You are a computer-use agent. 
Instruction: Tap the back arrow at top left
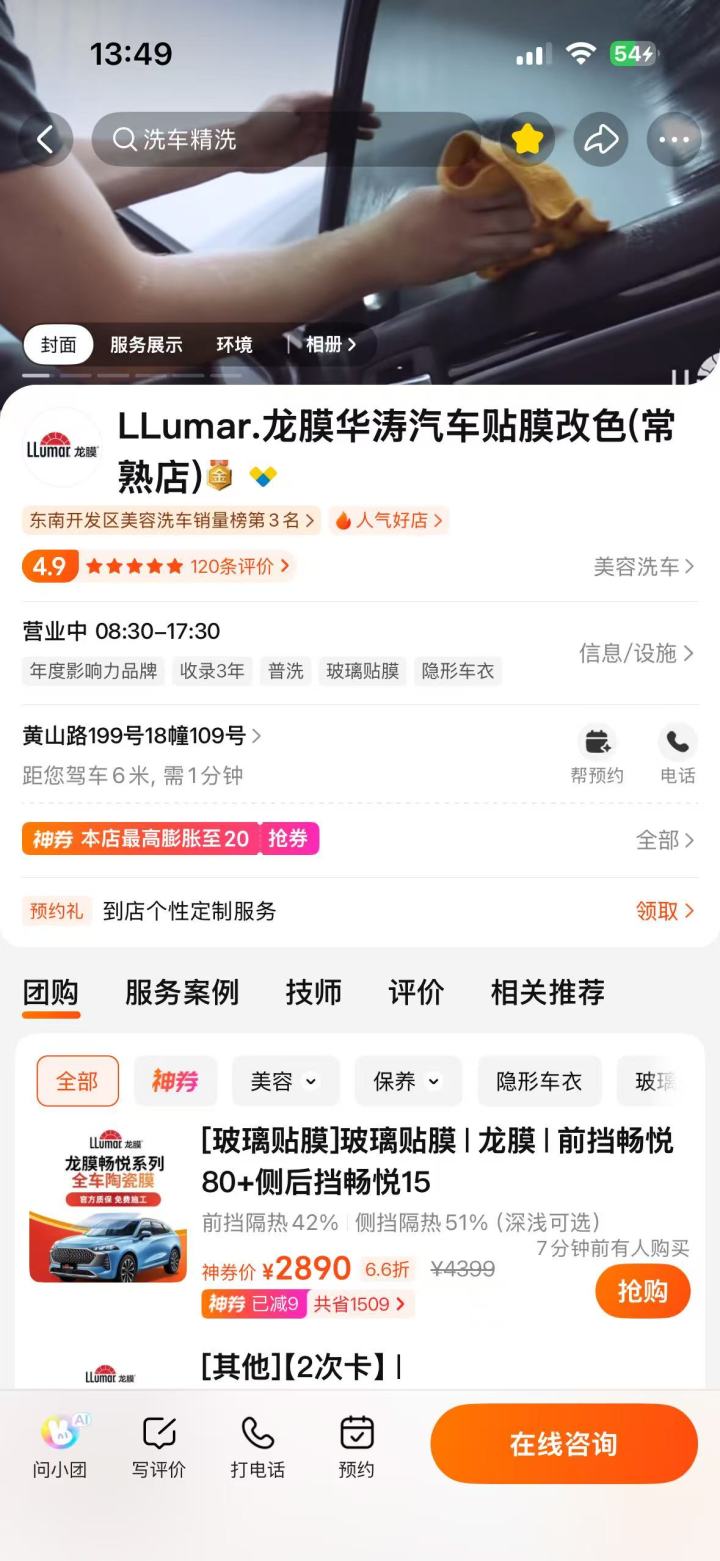(x=47, y=139)
